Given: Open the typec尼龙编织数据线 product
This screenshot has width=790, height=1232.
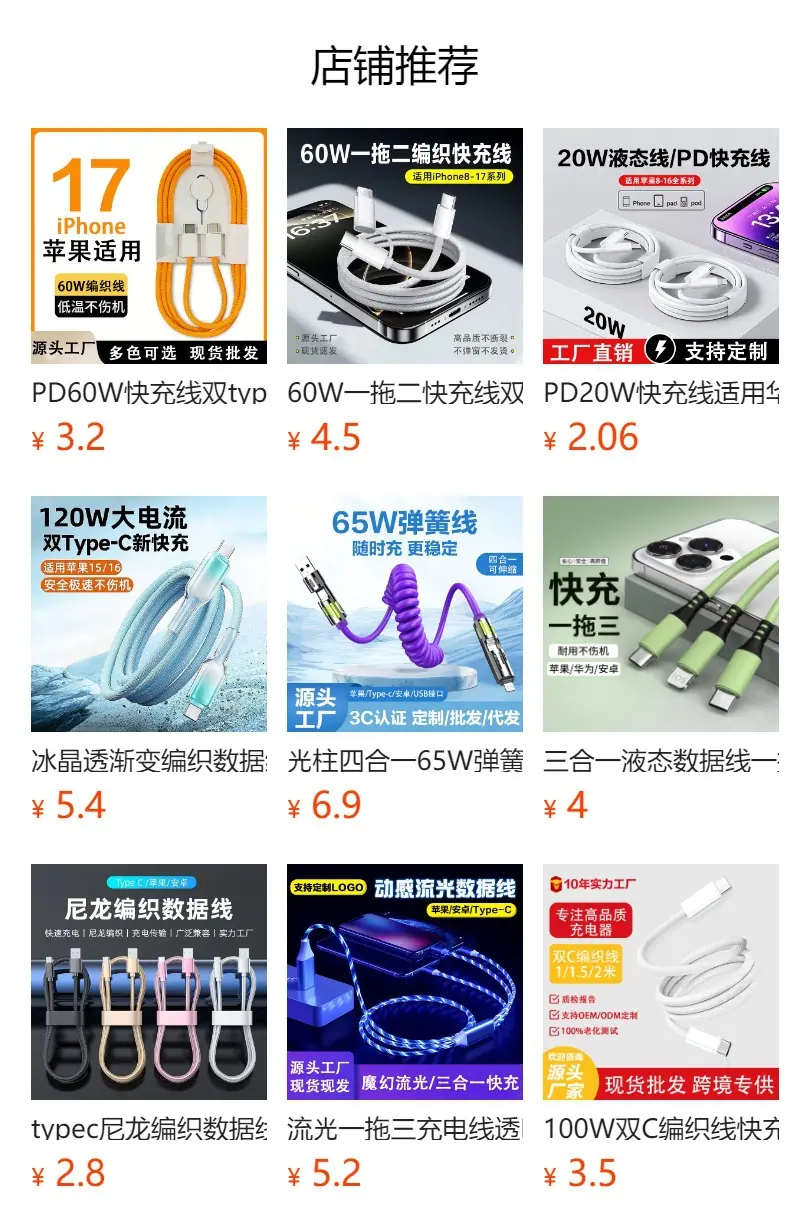Looking at the screenshot, I should [149, 982].
